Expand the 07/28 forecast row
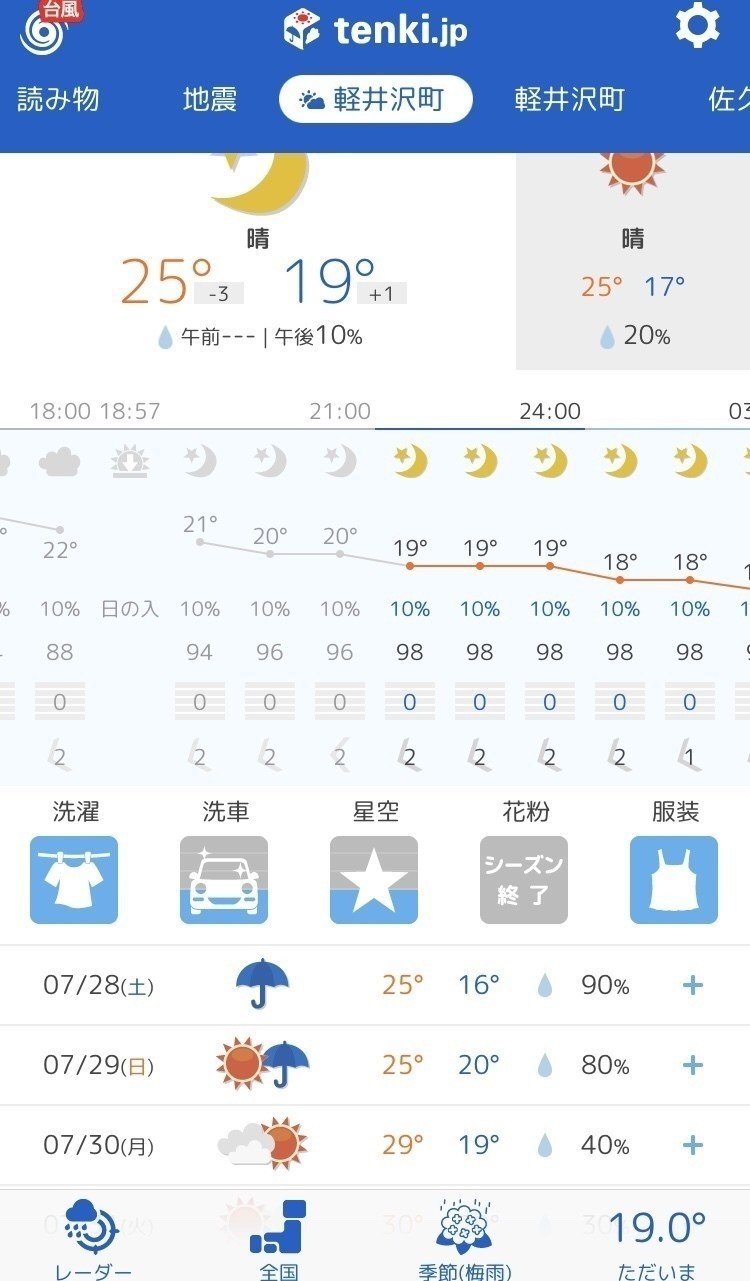Viewport: 750px width, 1281px height. coord(692,986)
